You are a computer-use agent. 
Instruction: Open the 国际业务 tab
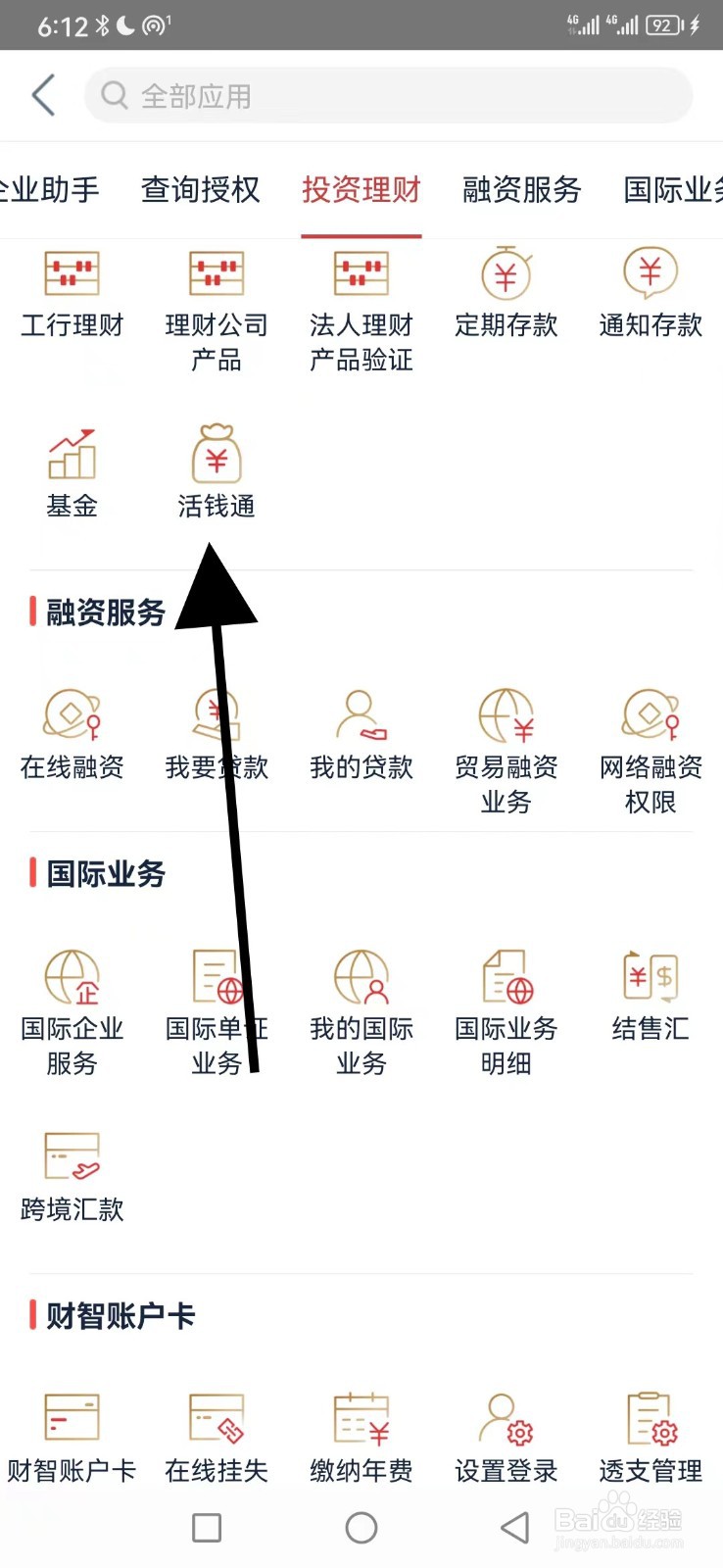671,191
